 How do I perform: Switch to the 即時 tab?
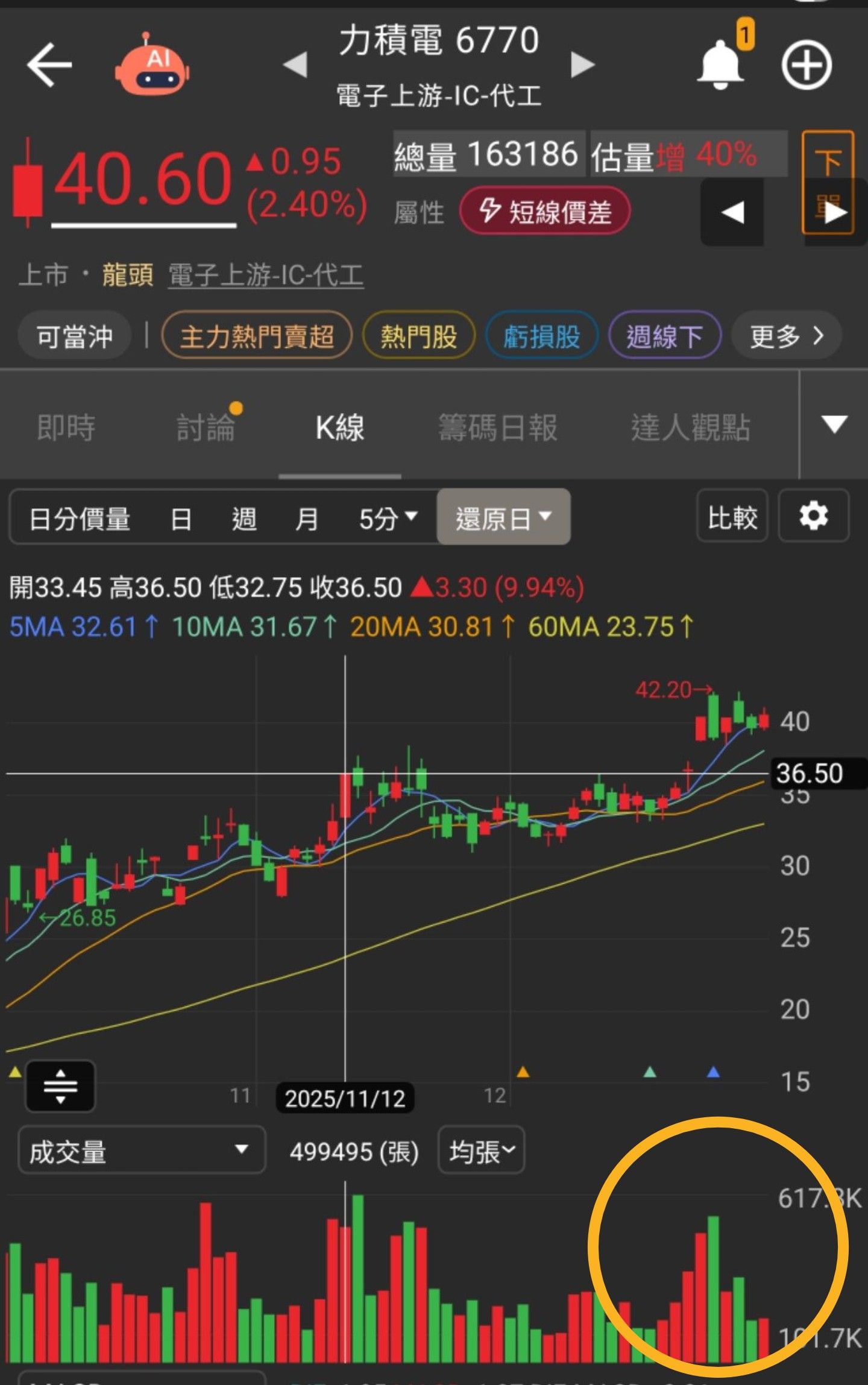coord(66,427)
